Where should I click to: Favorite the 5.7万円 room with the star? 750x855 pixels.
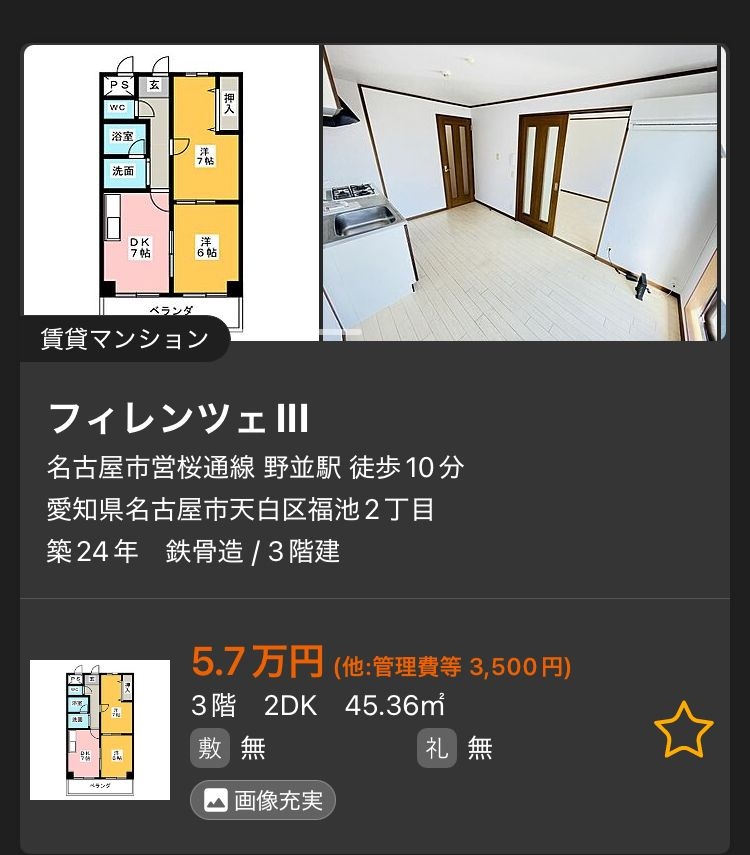(683, 730)
